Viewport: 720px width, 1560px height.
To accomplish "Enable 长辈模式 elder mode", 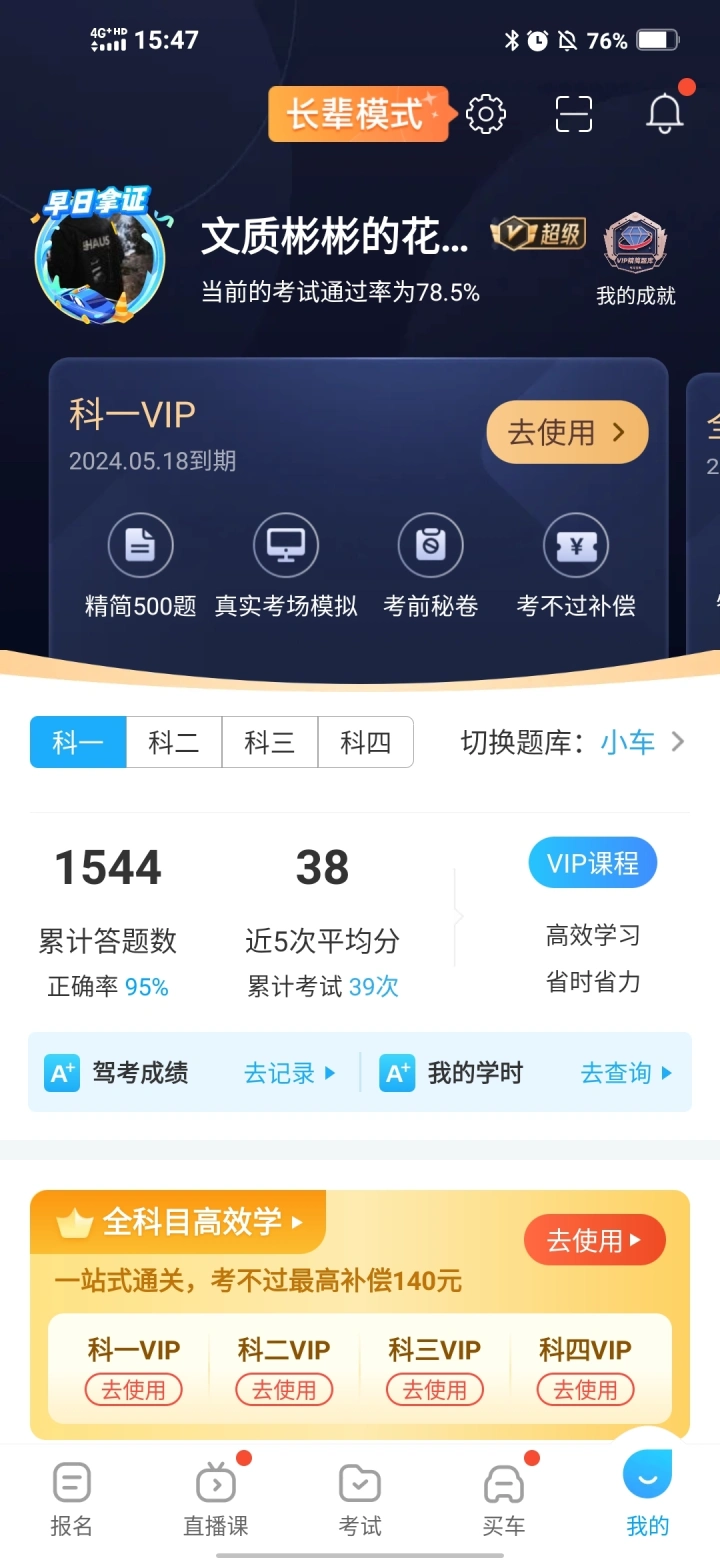I will (x=358, y=114).
